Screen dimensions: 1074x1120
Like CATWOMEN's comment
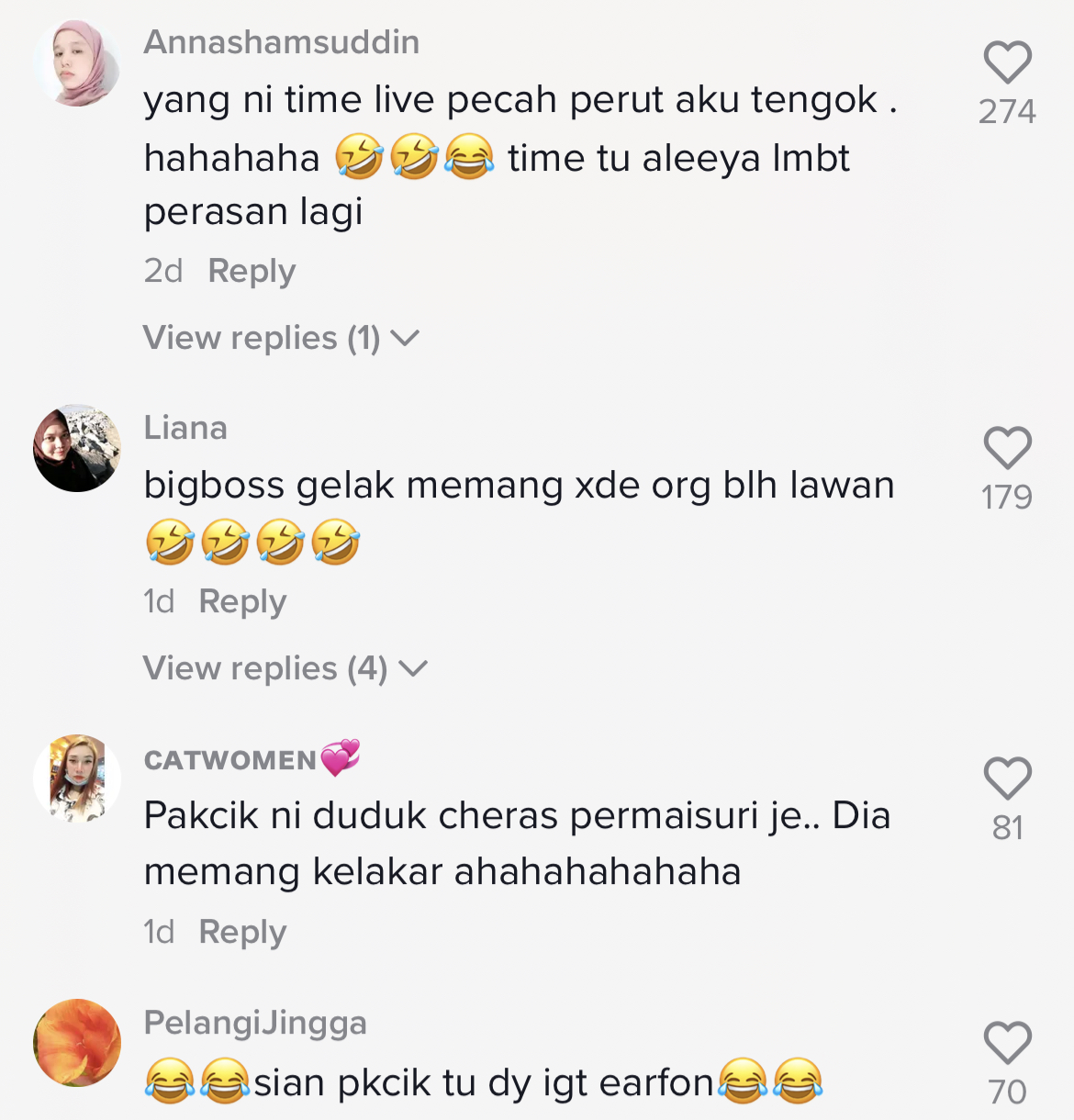[1007, 779]
